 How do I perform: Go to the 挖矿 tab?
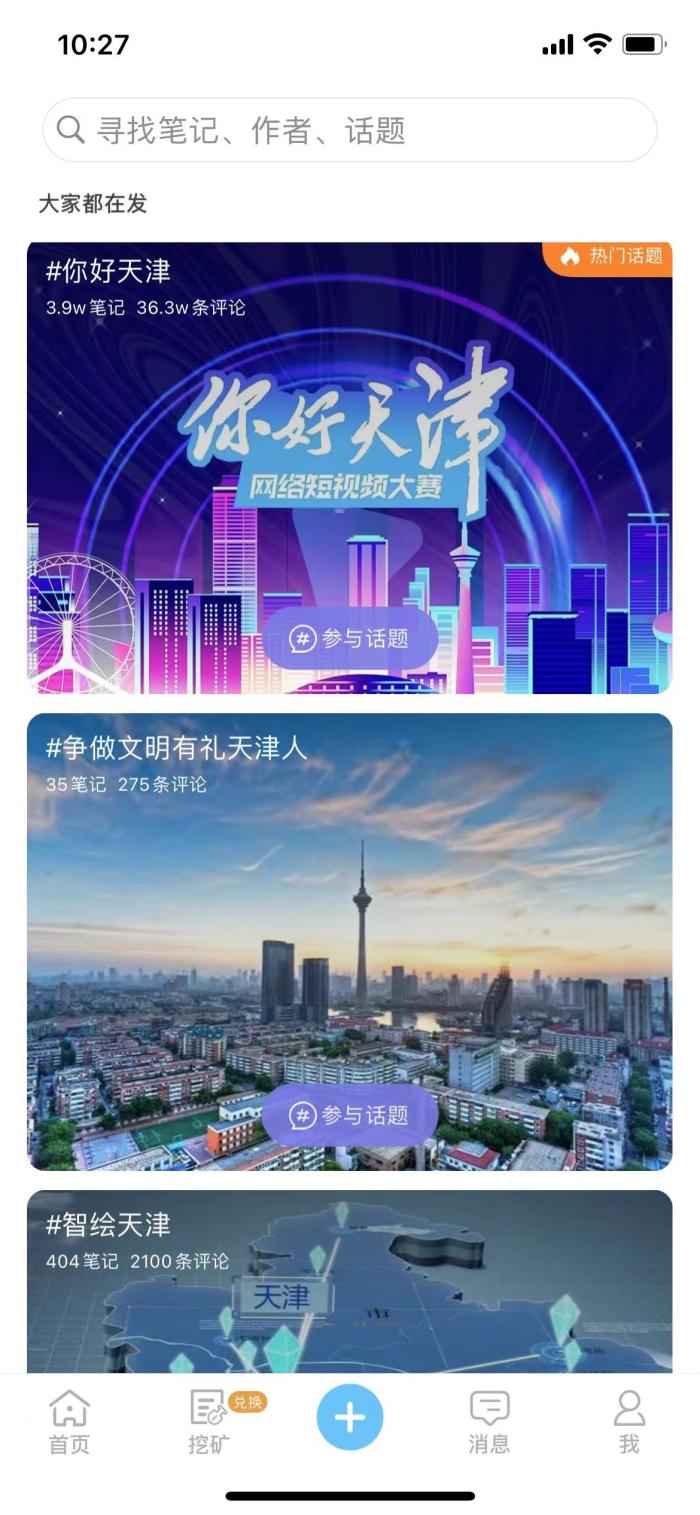(x=210, y=1421)
